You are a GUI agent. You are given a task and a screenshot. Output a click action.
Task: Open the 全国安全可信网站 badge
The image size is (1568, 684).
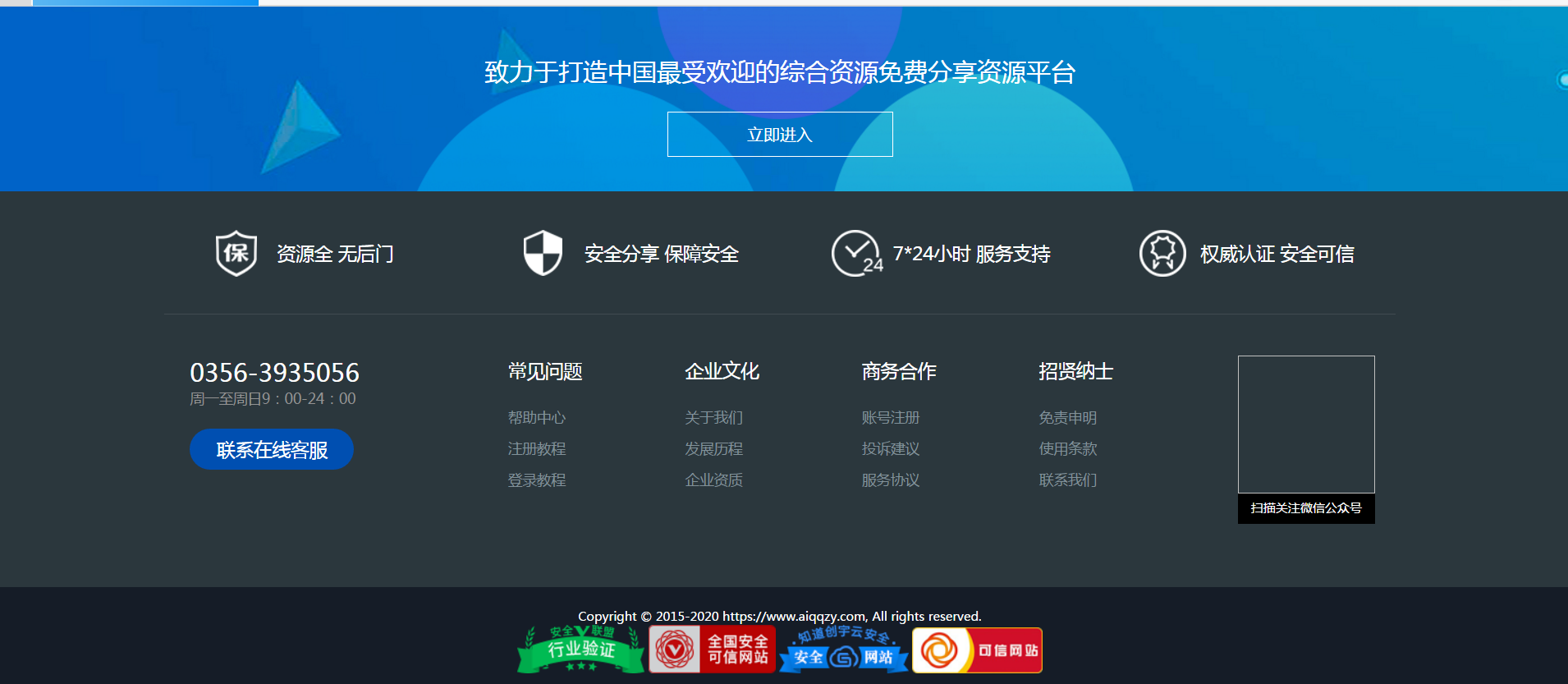pos(712,650)
